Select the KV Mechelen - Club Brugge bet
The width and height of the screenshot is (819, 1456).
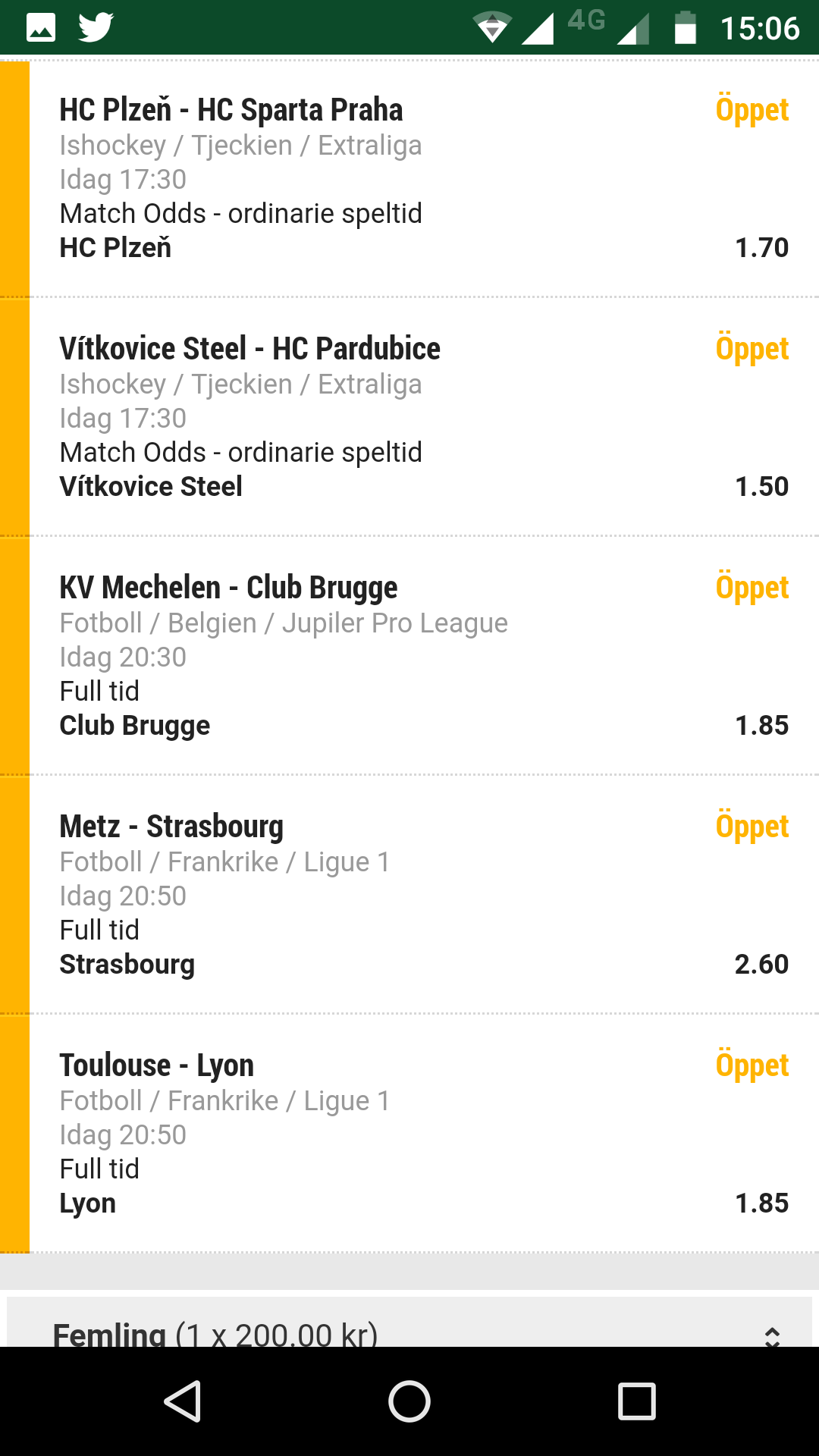tap(409, 656)
